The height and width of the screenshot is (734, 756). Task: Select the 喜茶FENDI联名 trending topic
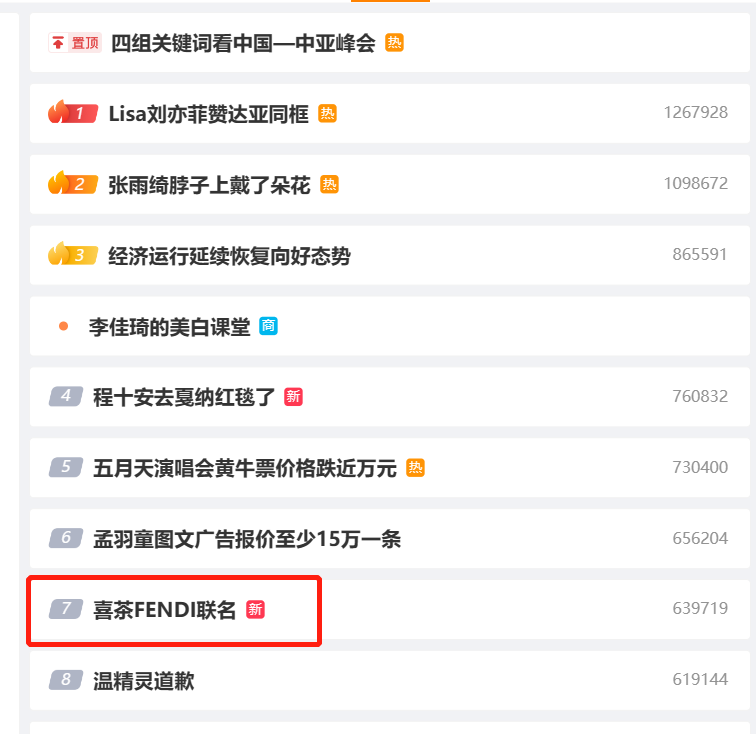click(164, 609)
